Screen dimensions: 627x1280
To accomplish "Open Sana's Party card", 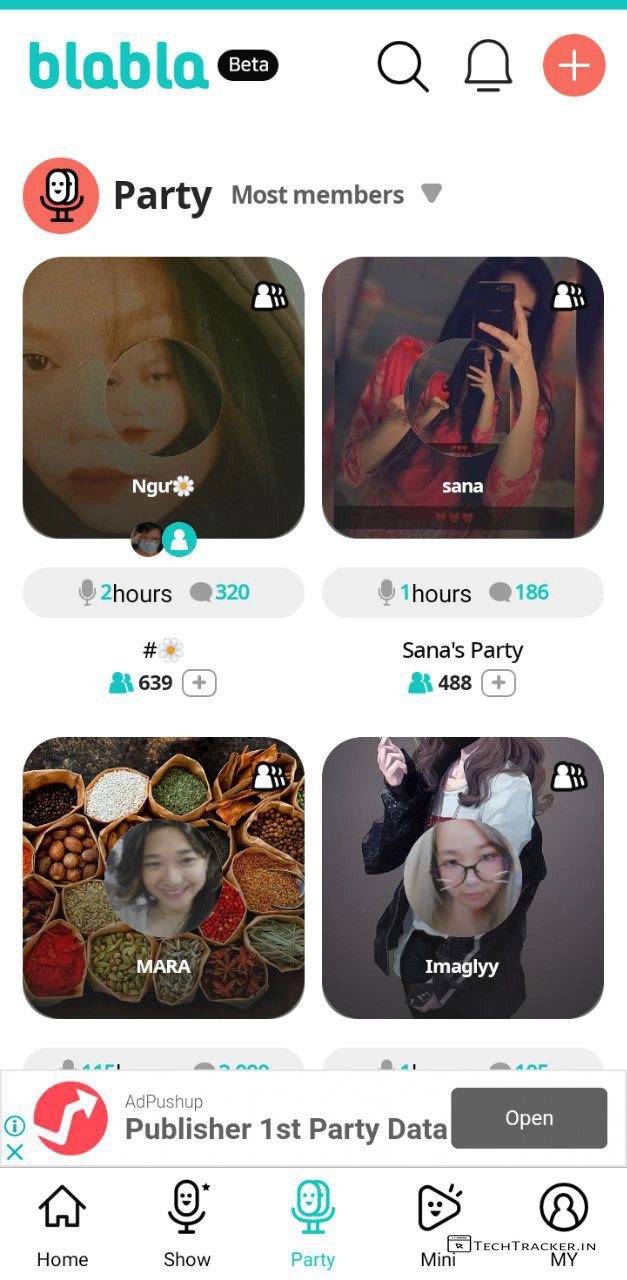I will click(x=462, y=397).
